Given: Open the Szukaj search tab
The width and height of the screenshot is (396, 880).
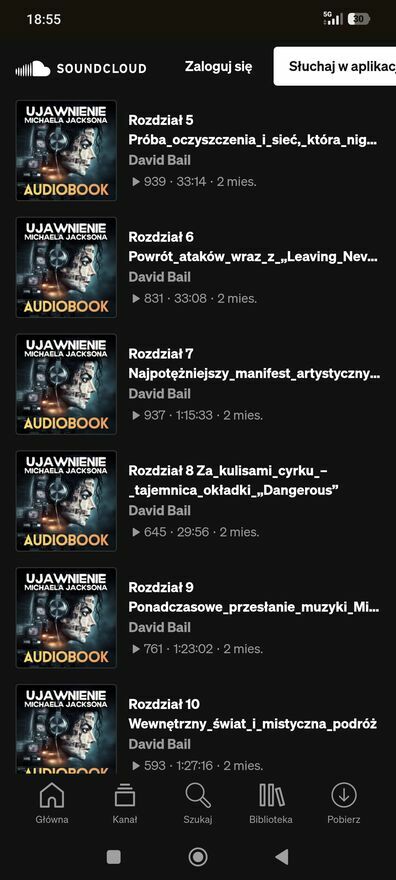Looking at the screenshot, I should pyautogui.click(x=197, y=804).
